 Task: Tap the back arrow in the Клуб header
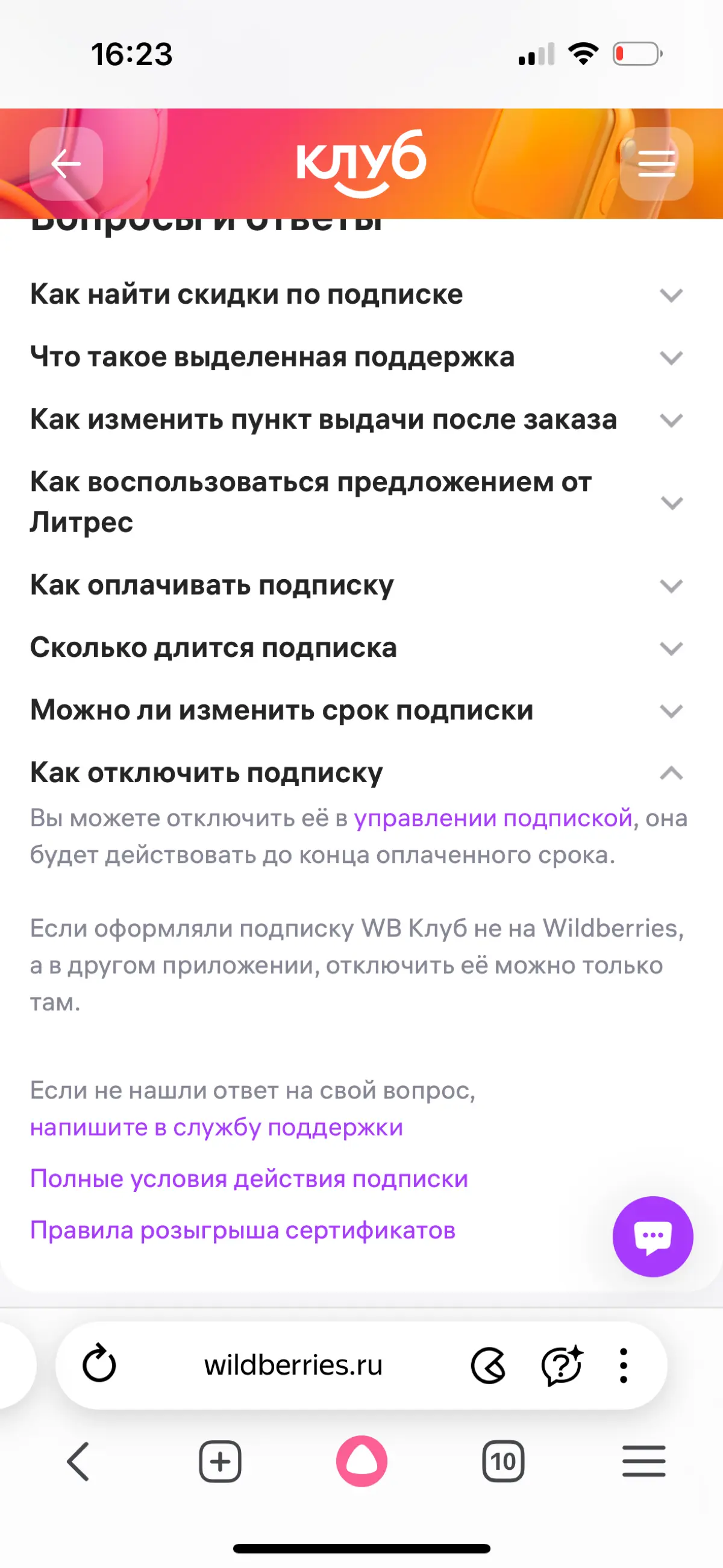(67, 163)
